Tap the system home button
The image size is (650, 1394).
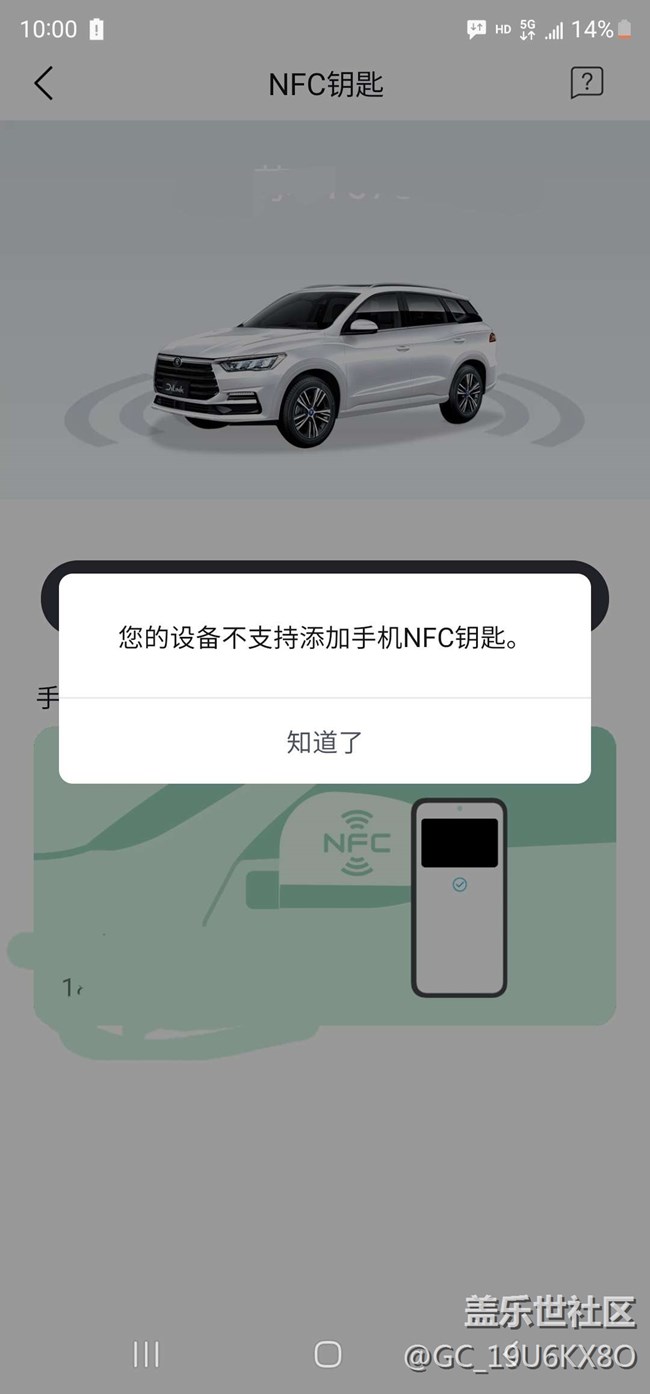[x=328, y=1354]
